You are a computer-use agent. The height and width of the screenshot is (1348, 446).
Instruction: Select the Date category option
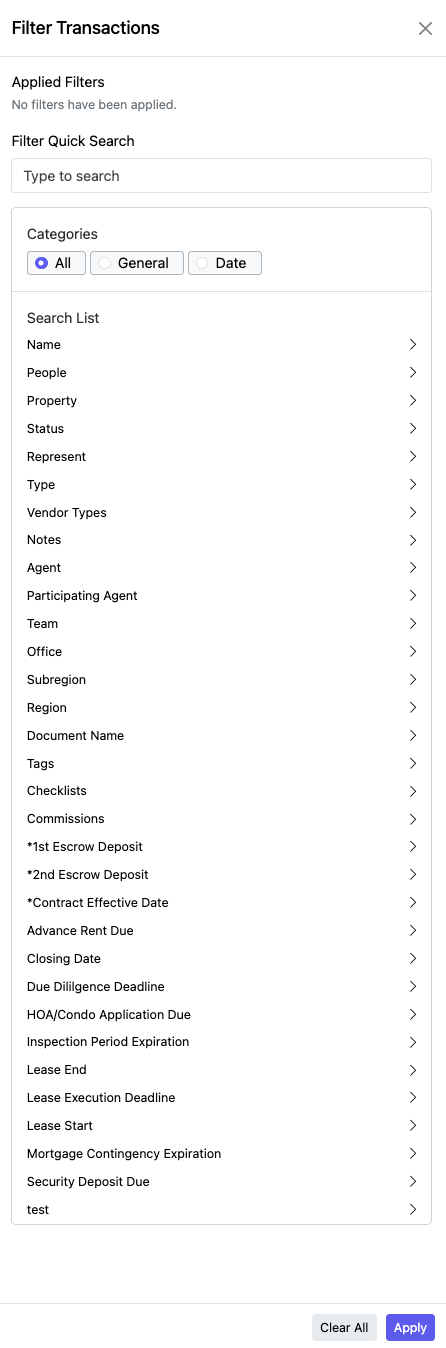225,263
